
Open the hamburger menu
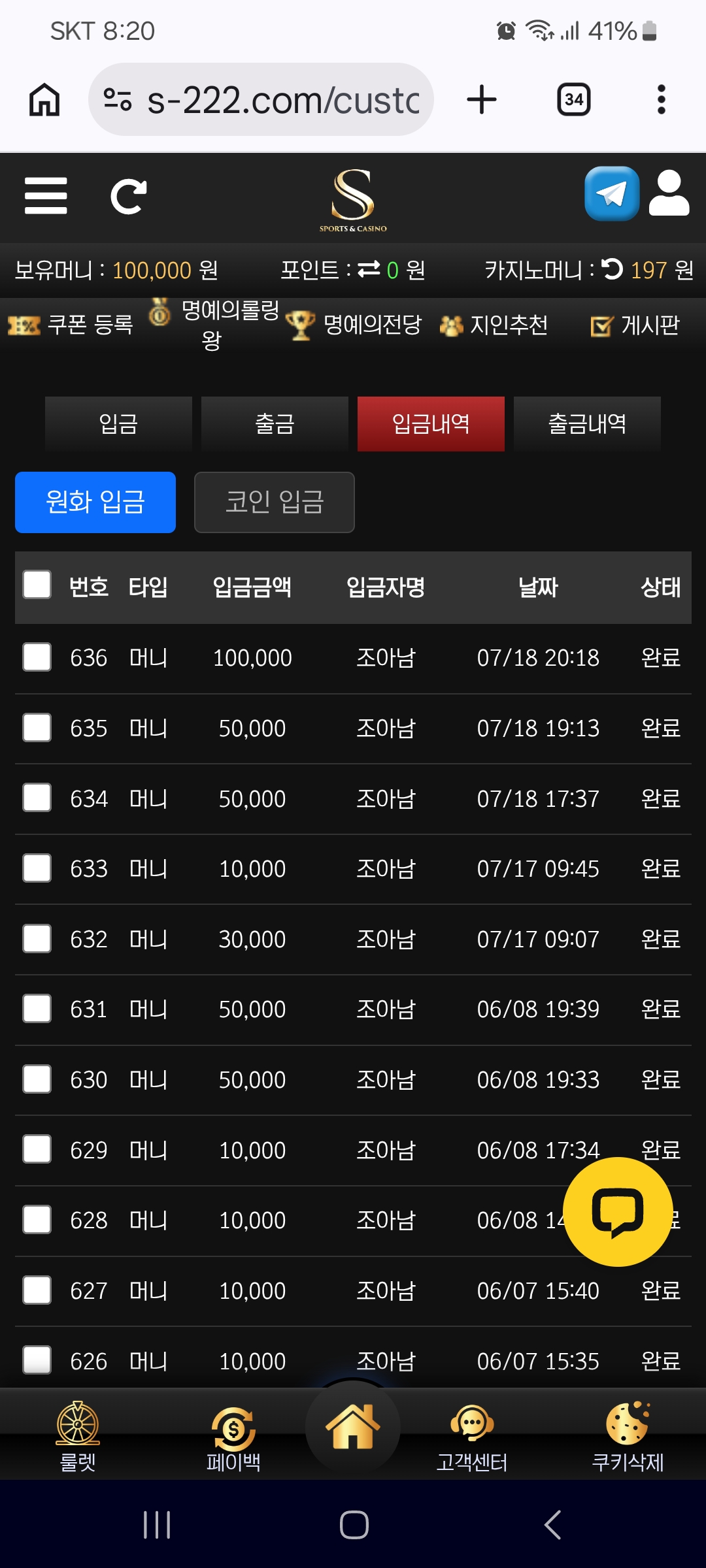[46, 195]
